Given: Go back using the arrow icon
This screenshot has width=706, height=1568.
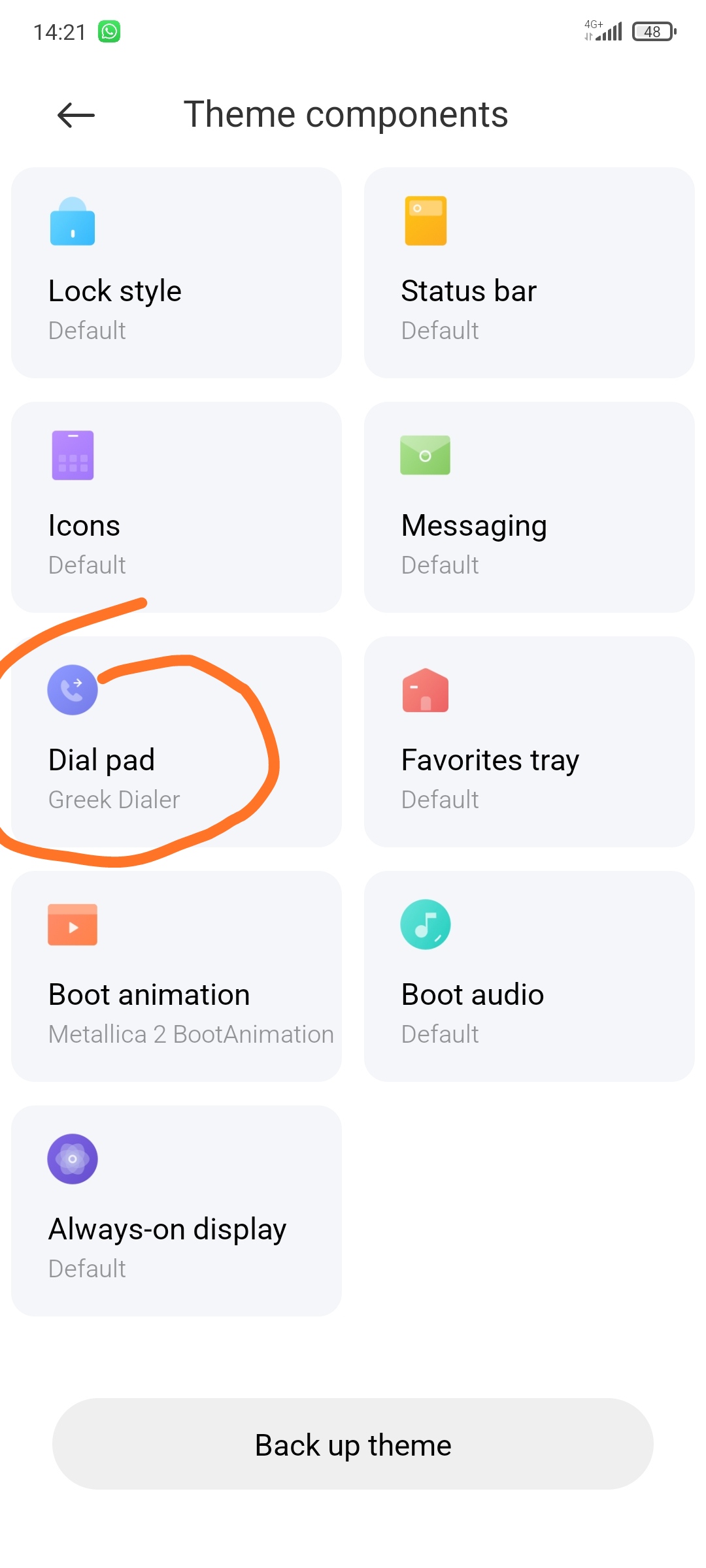Looking at the screenshot, I should [76, 116].
